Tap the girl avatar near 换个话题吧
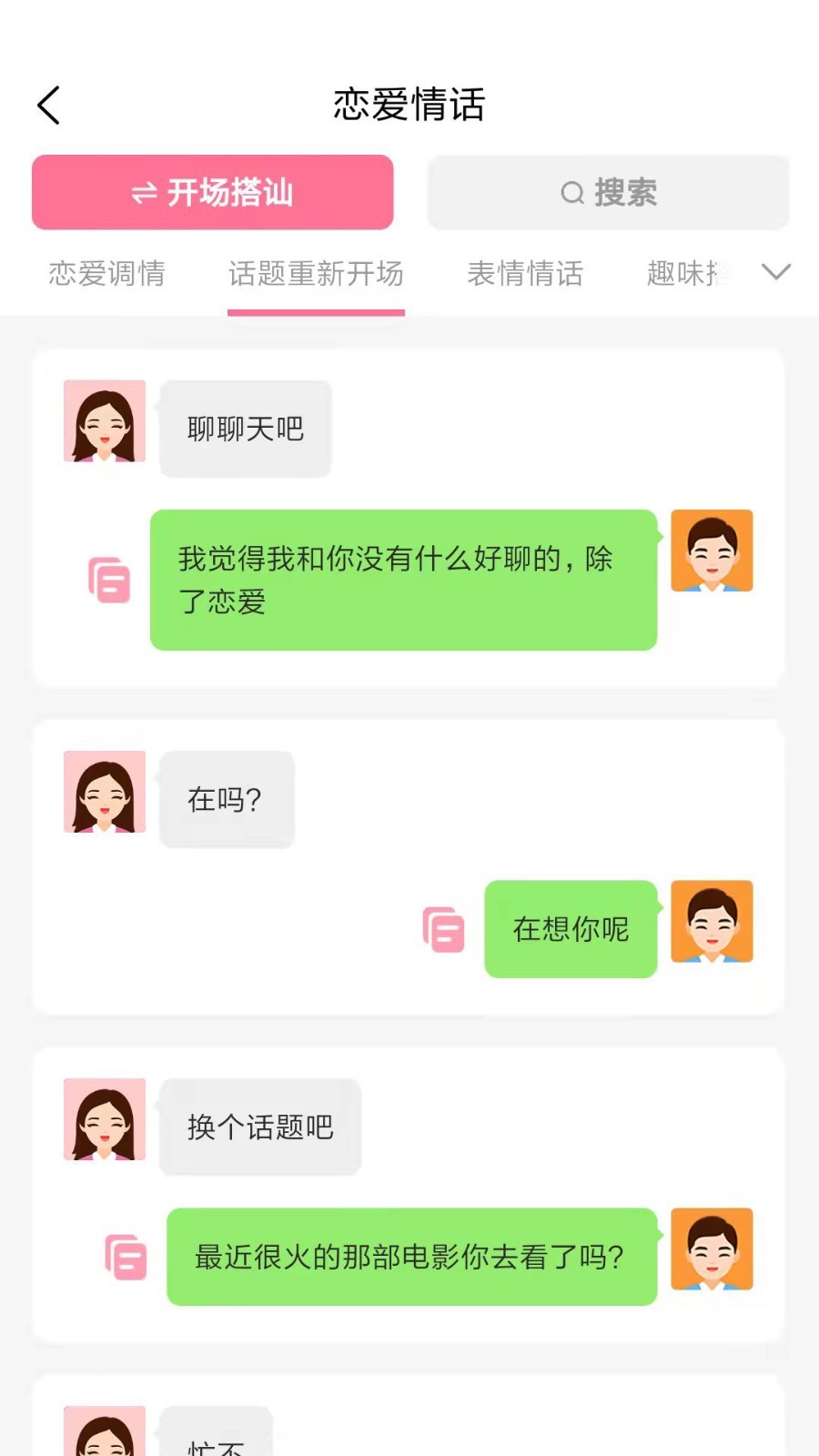Screen dimensions: 819x1456 click(104, 1120)
